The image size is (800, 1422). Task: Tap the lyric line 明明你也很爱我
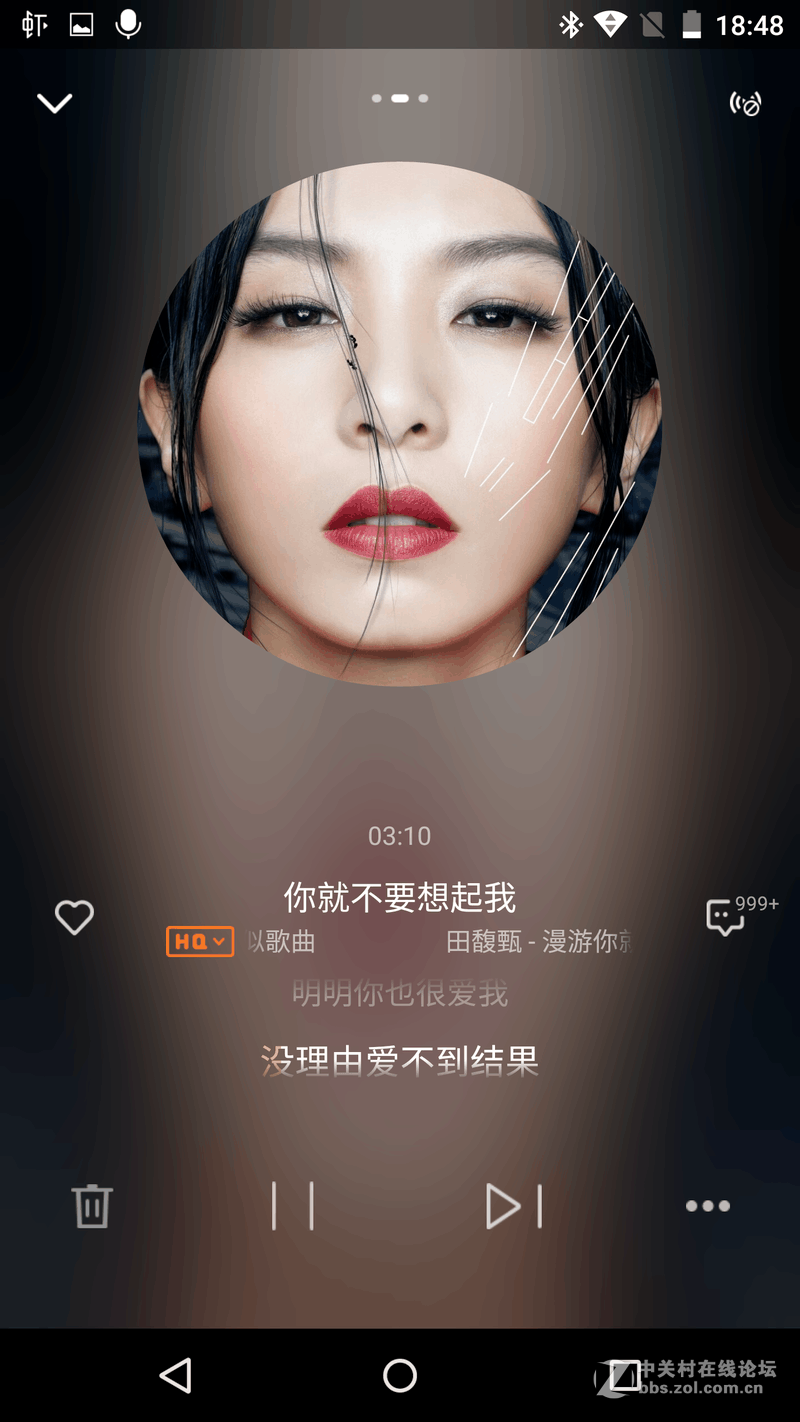tap(399, 993)
